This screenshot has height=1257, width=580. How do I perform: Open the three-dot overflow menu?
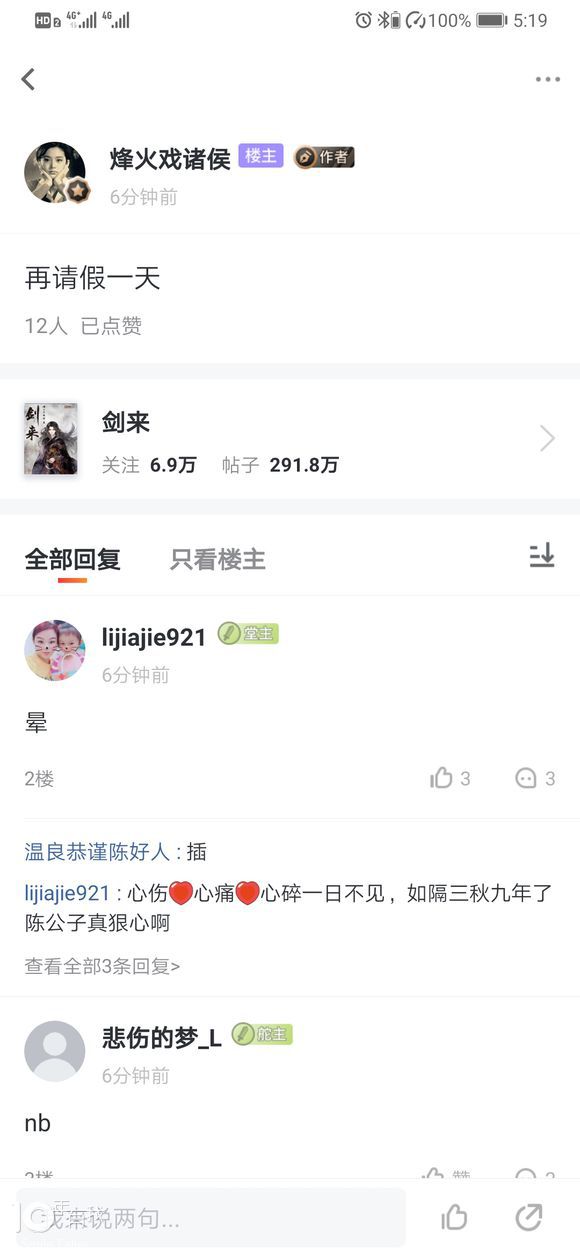click(547, 80)
